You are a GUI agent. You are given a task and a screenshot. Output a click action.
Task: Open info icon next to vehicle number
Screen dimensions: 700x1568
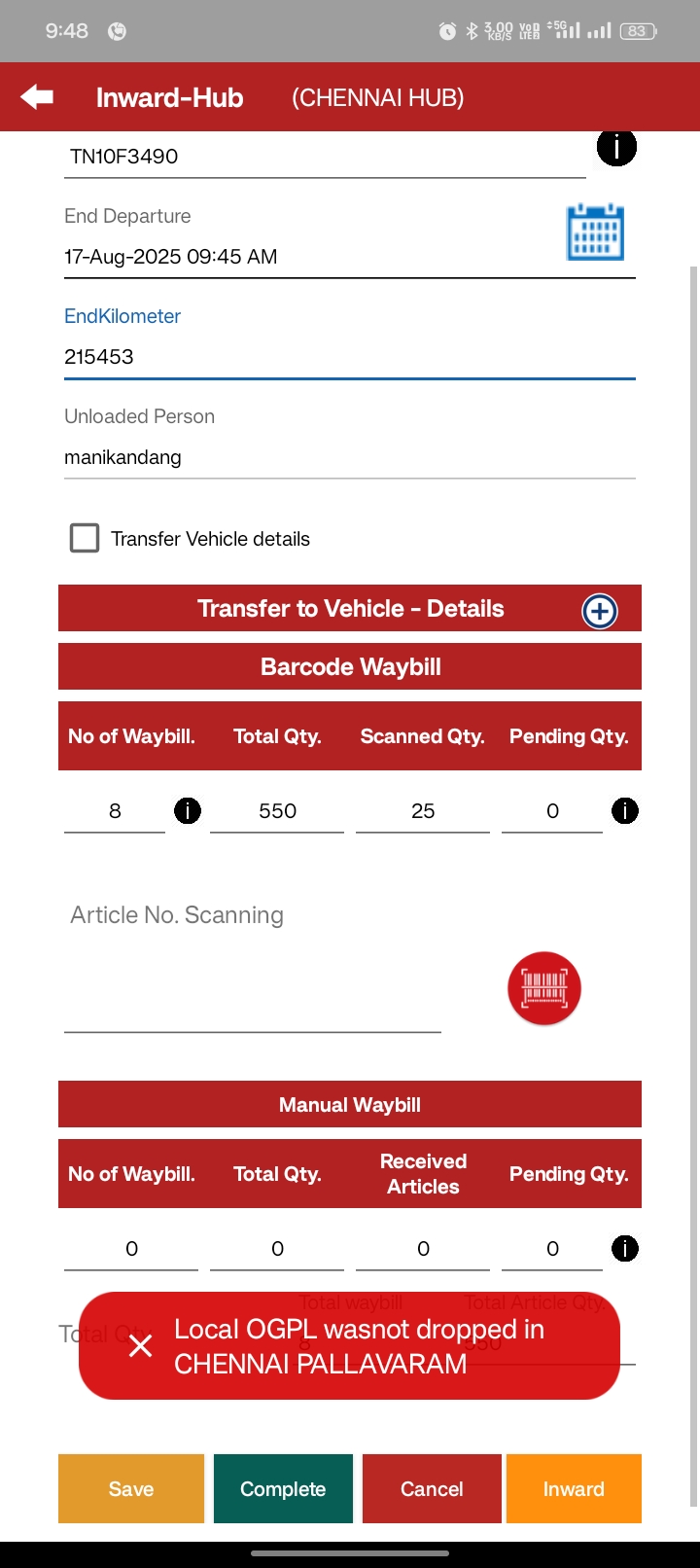pos(616,149)
